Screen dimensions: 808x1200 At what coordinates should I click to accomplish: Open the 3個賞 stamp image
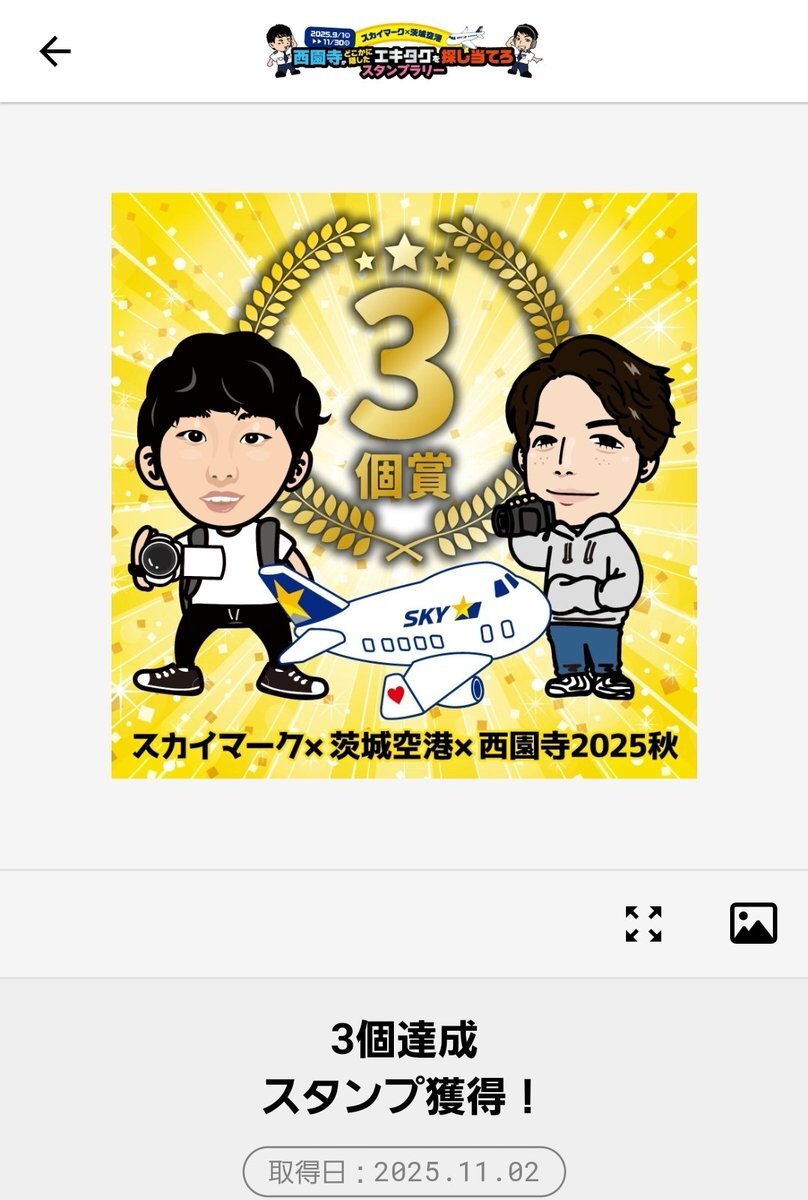[x=404, y=485]
